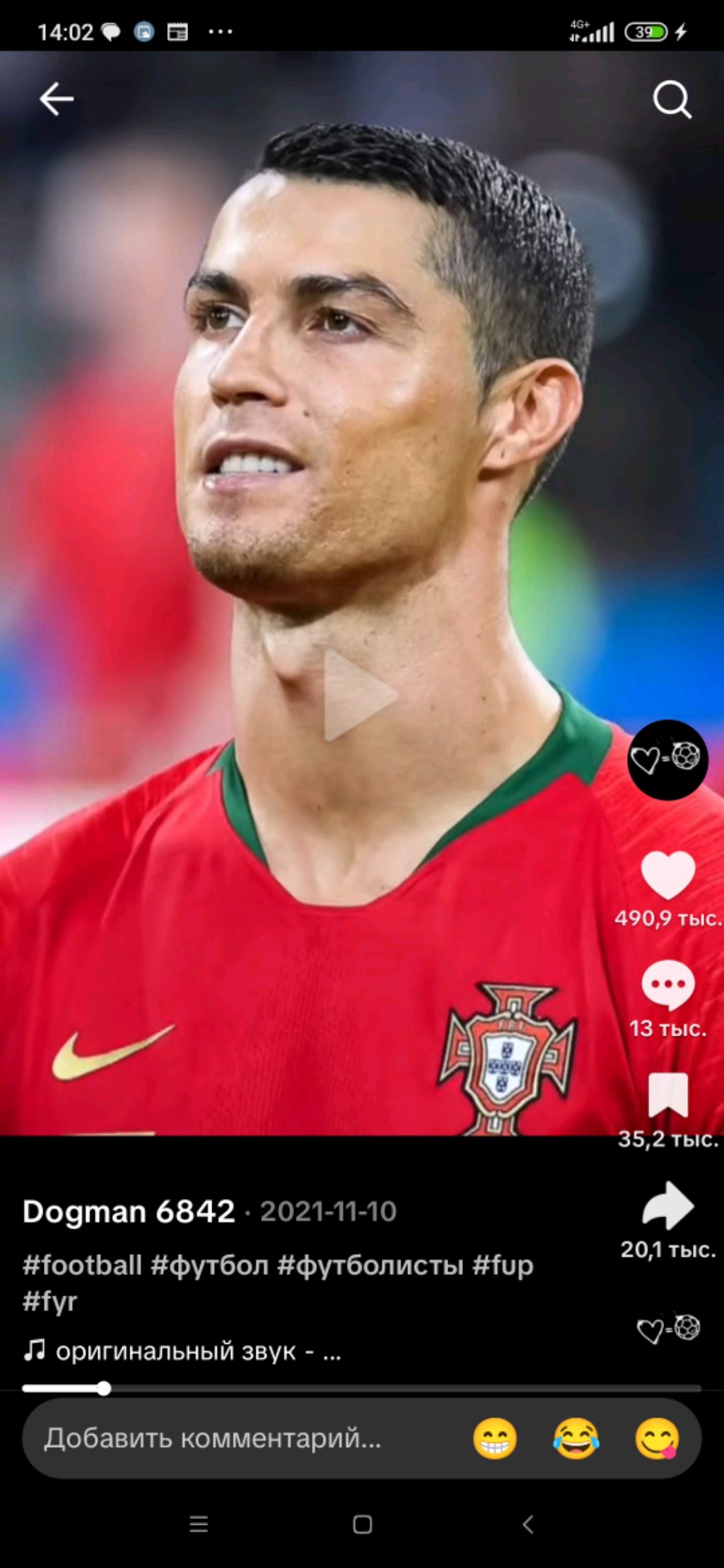Insert the yummy-face emoji into comment
This screenshot has width=724, height=1568.
(657, 1439)
